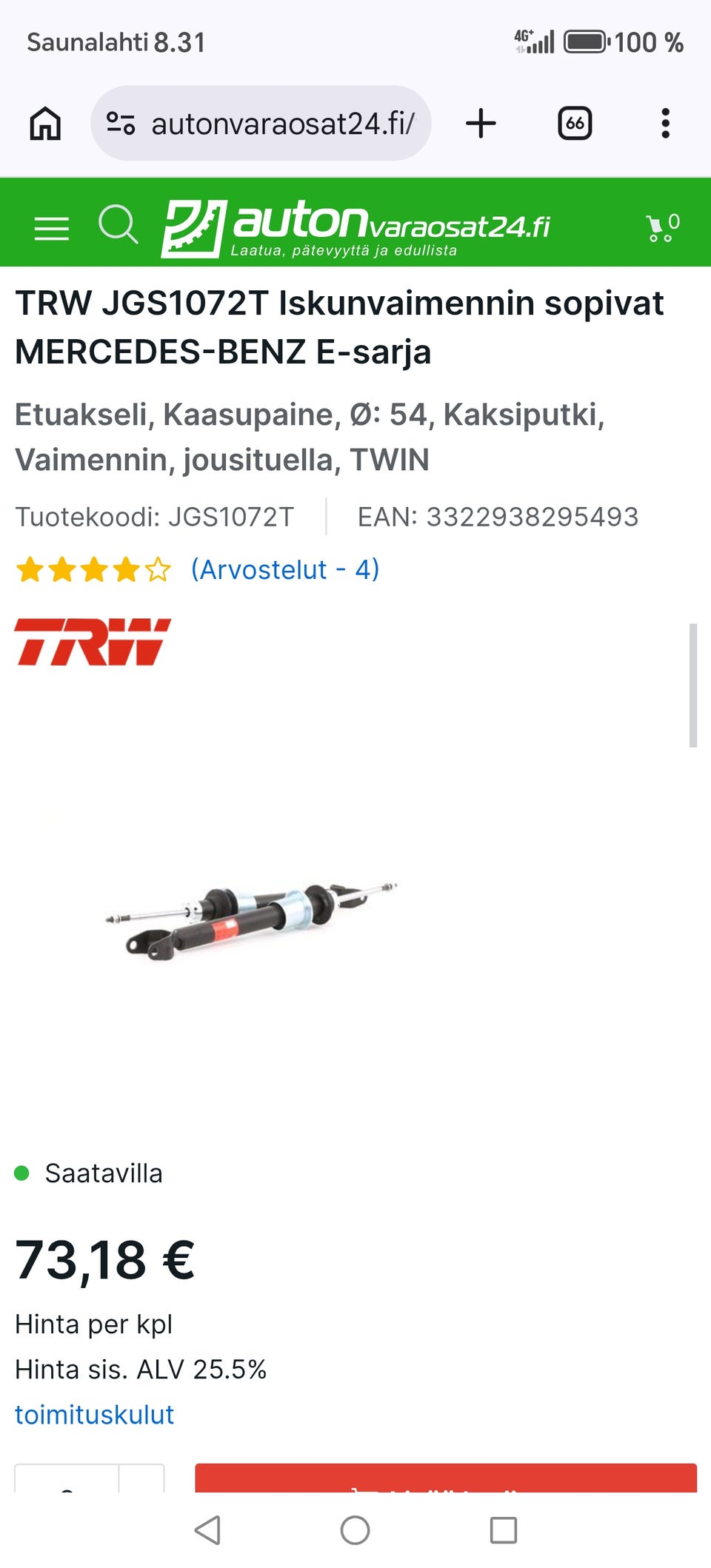Add the product to cart with red button
711x1568 pixels.
tap(446, 1478)
